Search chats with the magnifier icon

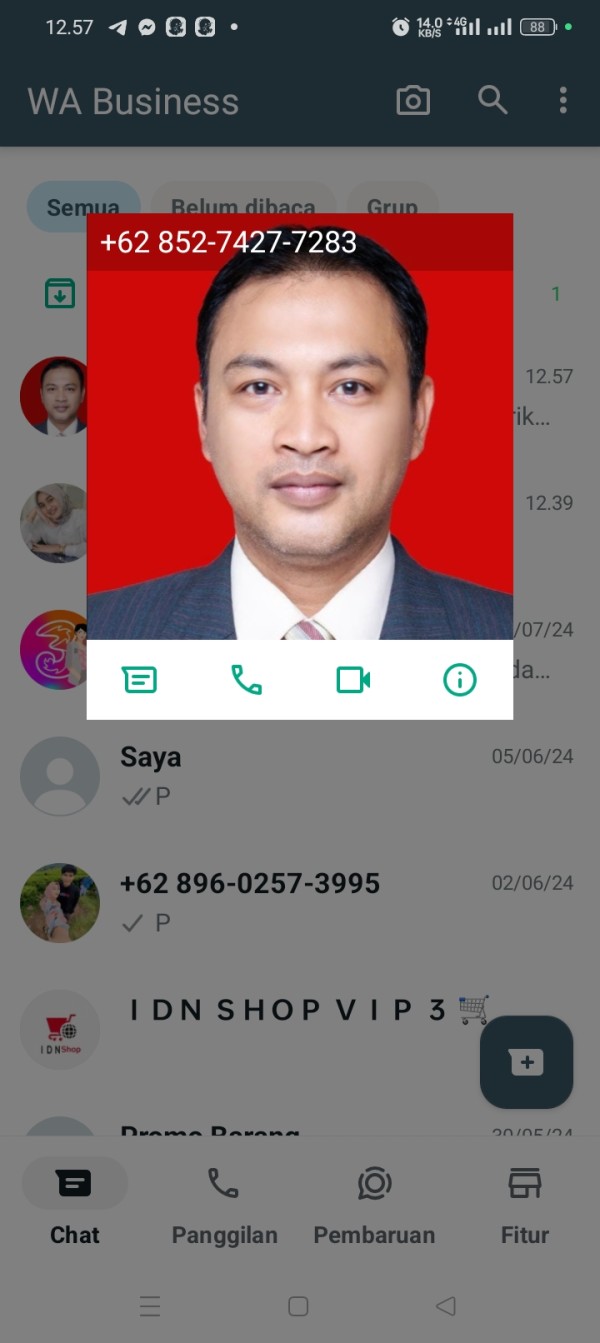[x=492, y=100]
